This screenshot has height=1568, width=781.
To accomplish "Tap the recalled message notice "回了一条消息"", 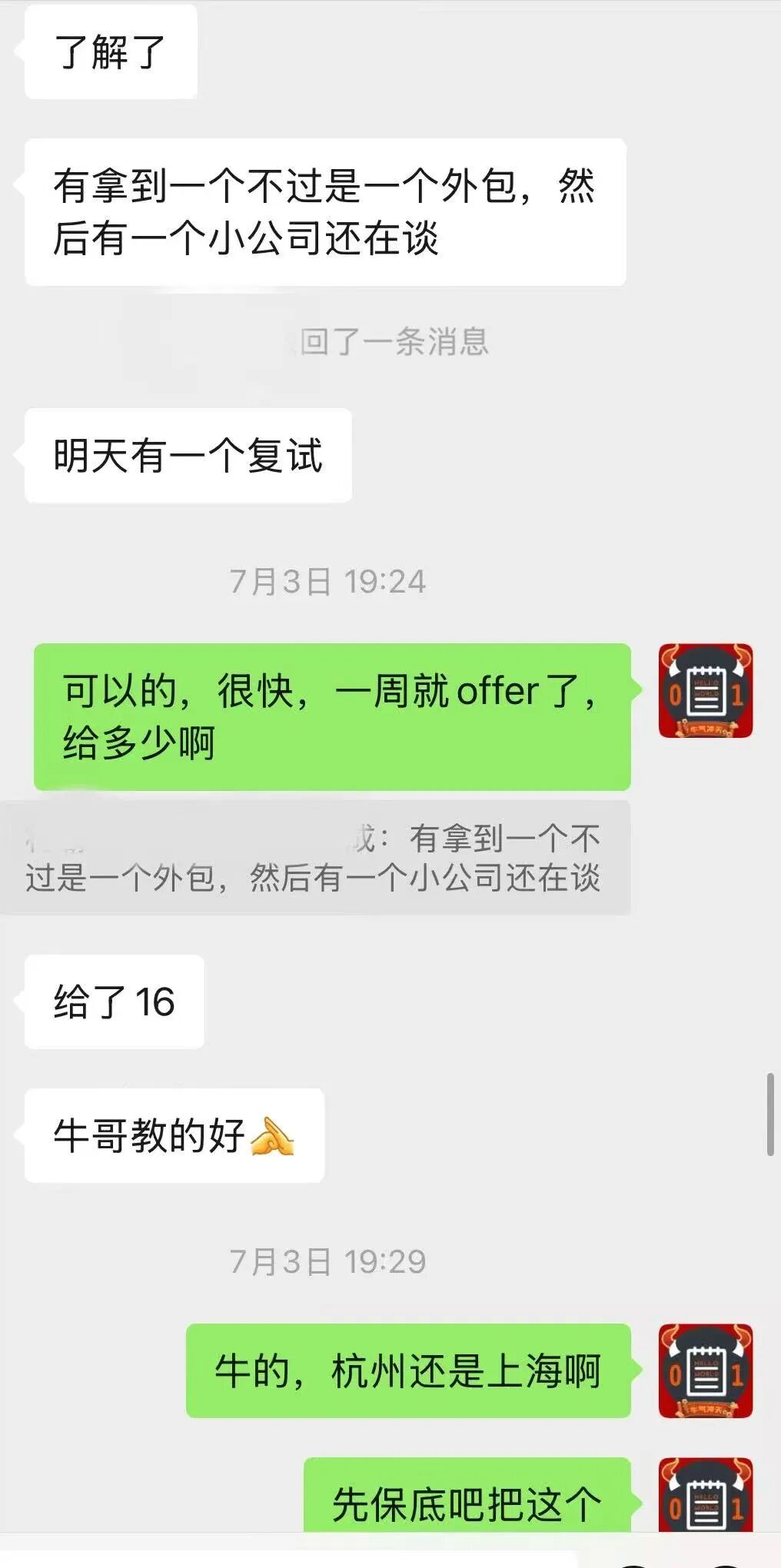I will (390, 342).
